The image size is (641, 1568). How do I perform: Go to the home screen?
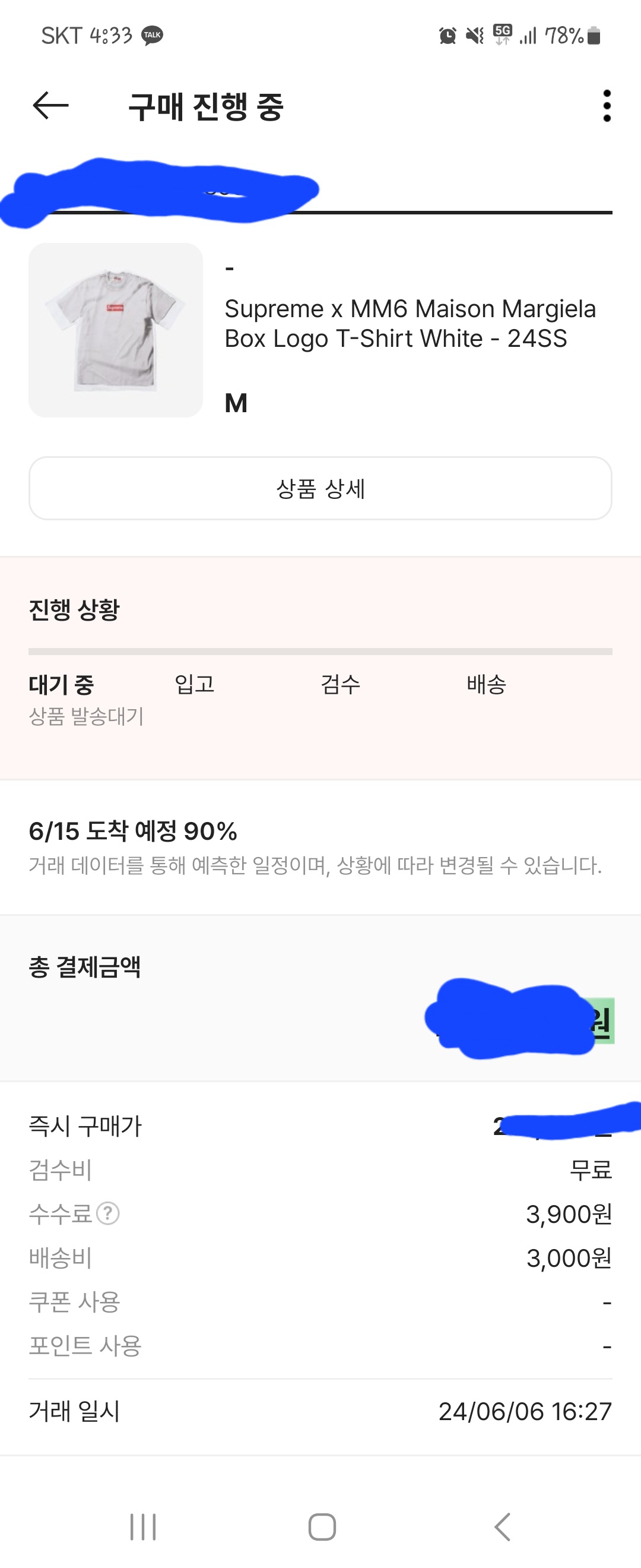click(322, 1526)
